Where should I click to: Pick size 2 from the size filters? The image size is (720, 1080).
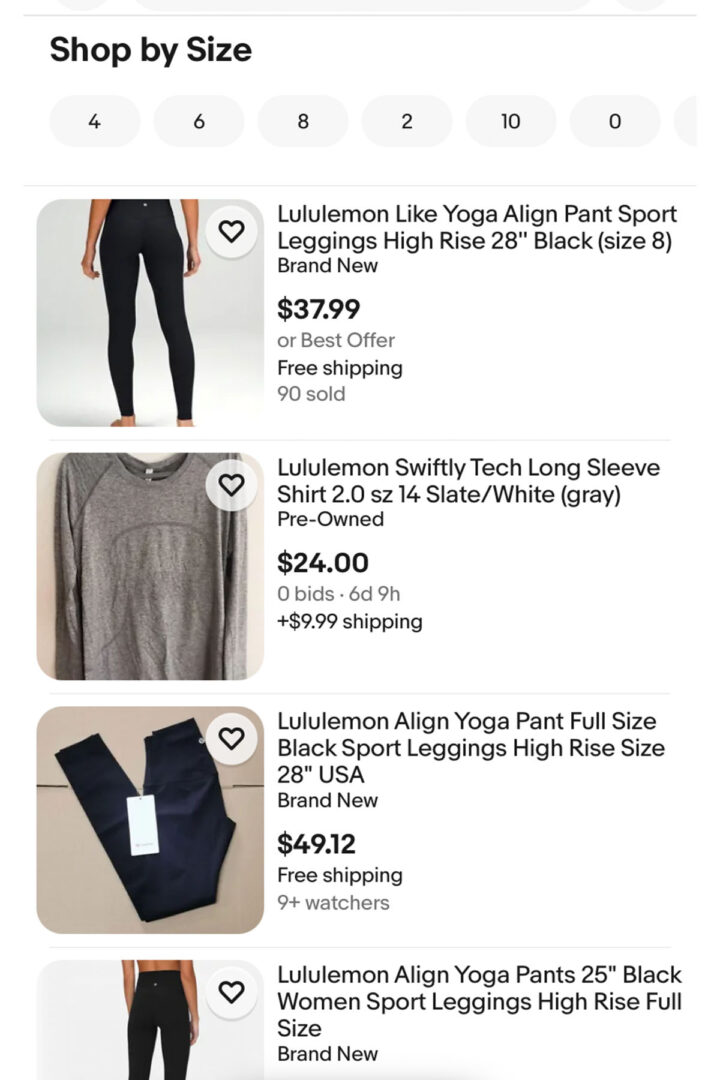(x=407, y=121)
